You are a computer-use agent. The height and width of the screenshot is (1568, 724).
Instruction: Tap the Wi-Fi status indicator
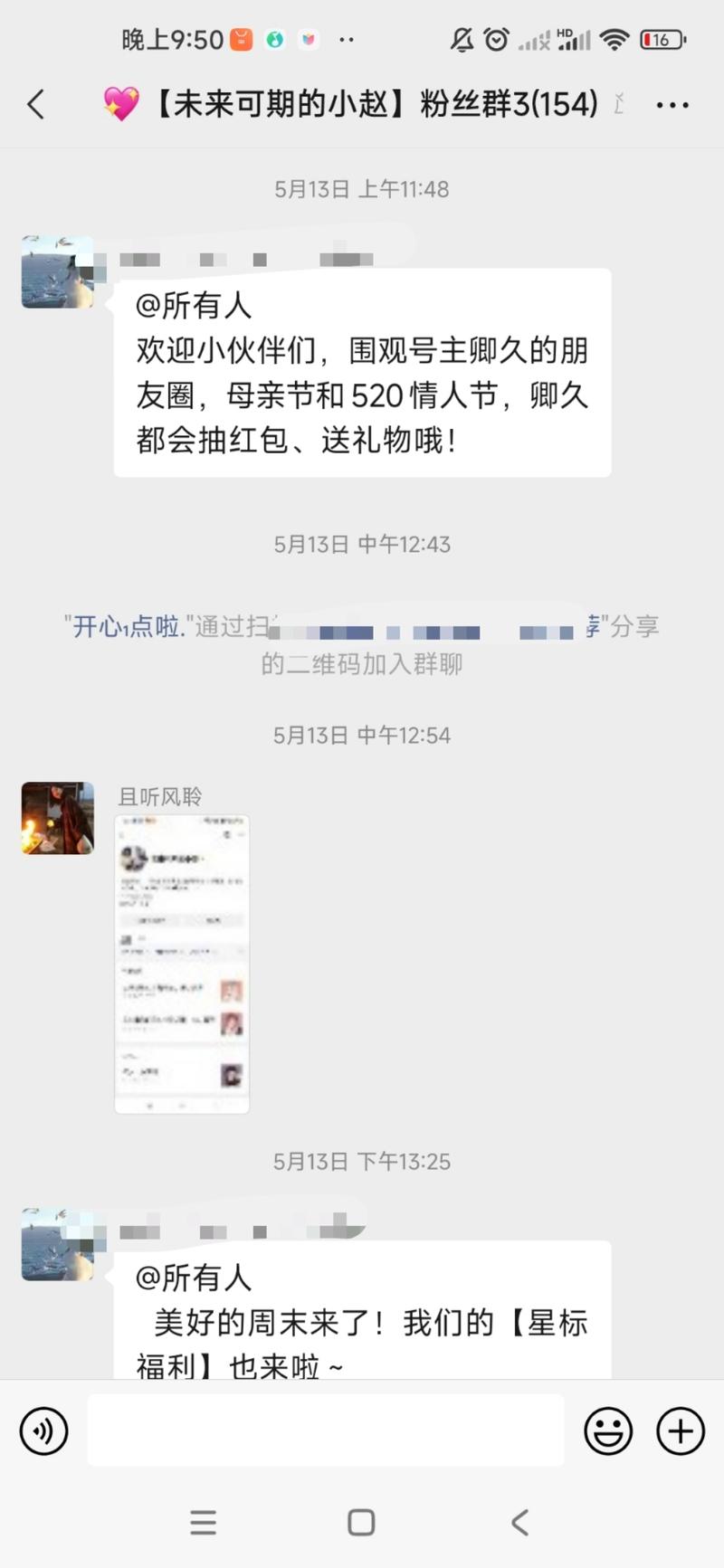coord(614,40)
